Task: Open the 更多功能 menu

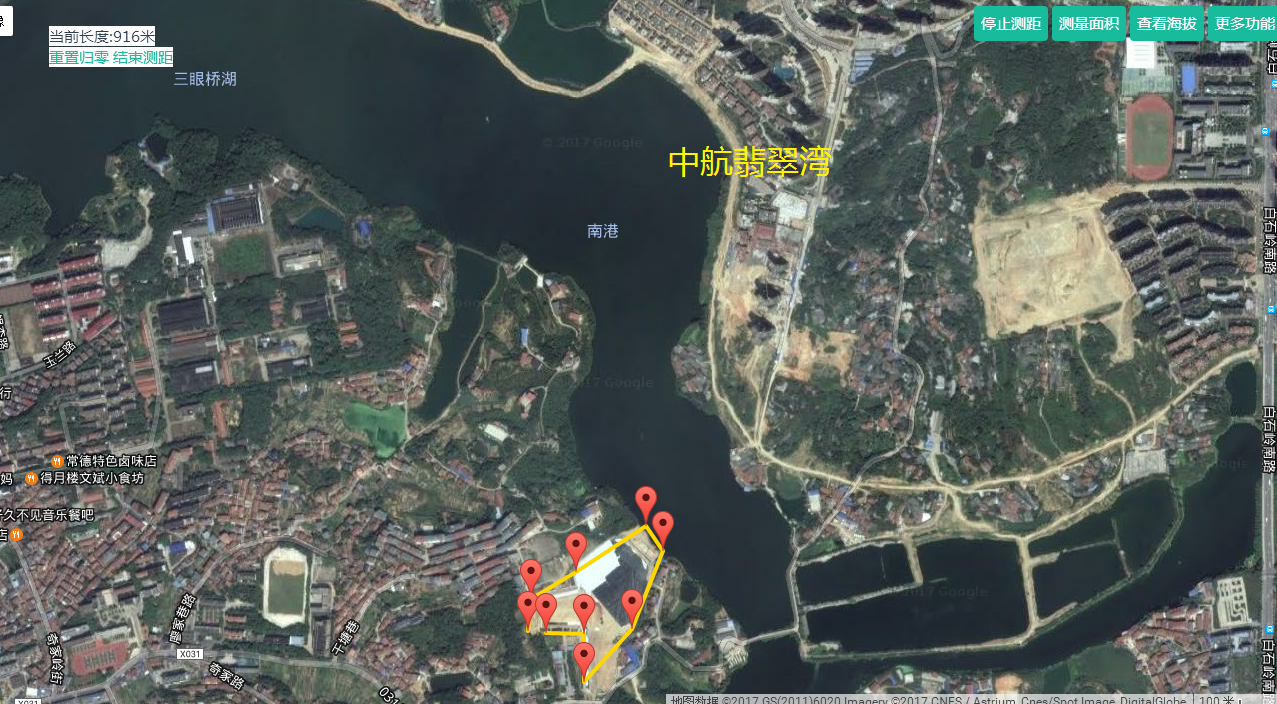Action: click(1243, 24)
